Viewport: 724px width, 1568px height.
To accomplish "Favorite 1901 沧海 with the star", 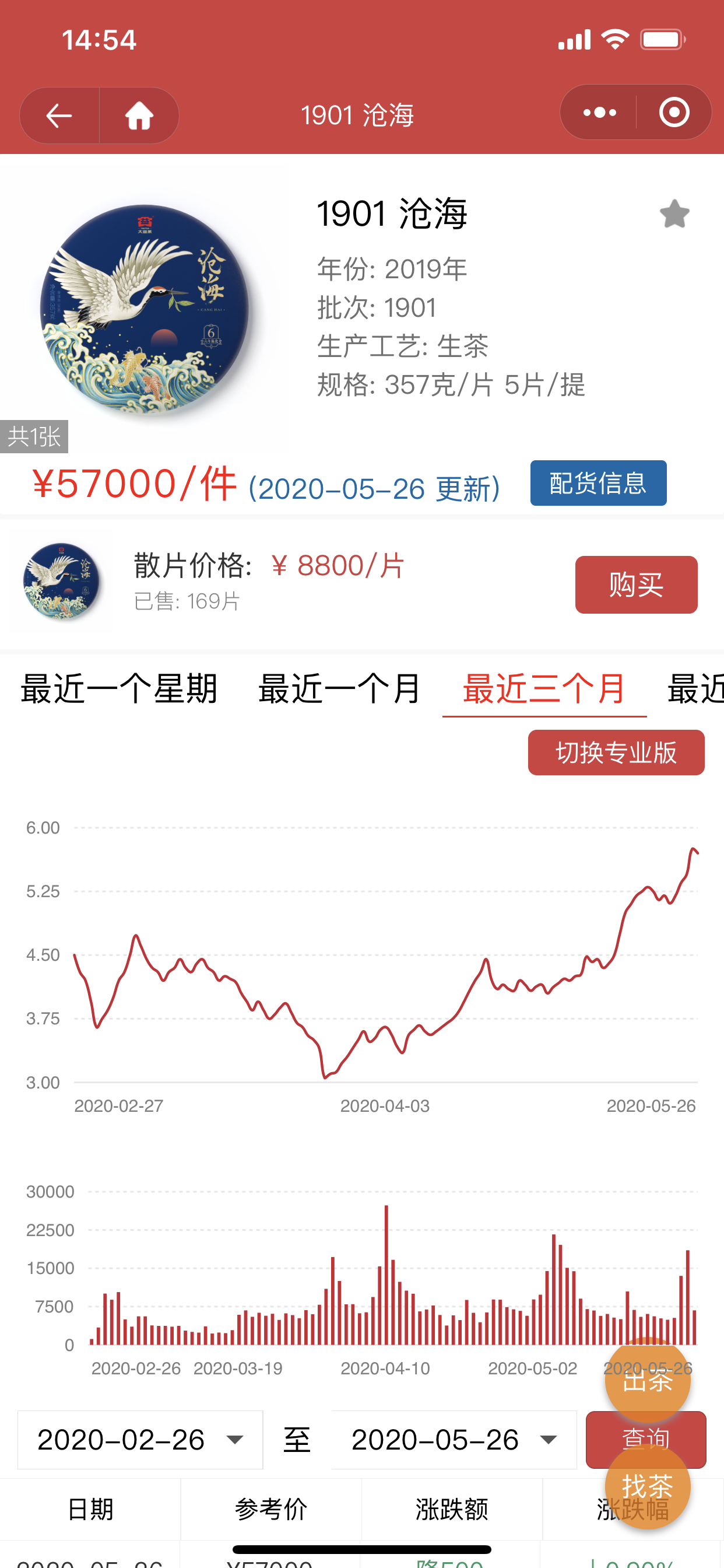I will [x=674, y=213].
